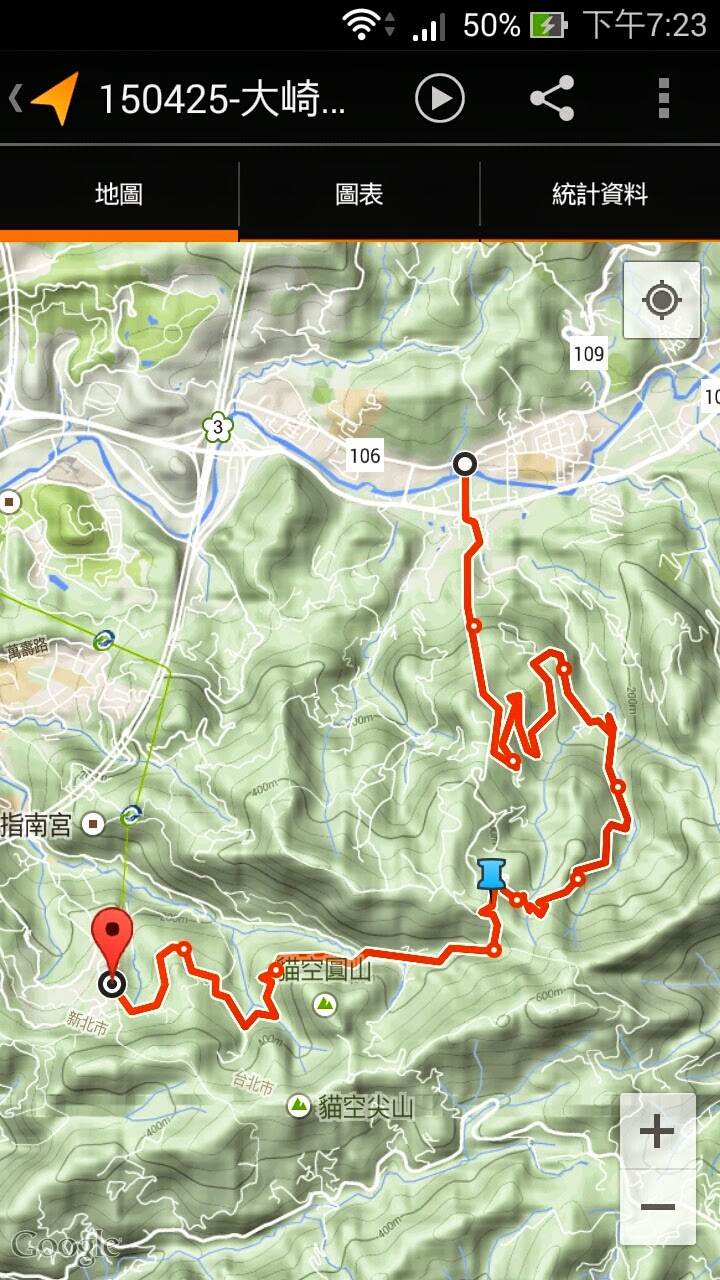The height and width of the screenshot is (1280, 720).
Task: Switch to the 圖表 tab
Action: point(359,194)
